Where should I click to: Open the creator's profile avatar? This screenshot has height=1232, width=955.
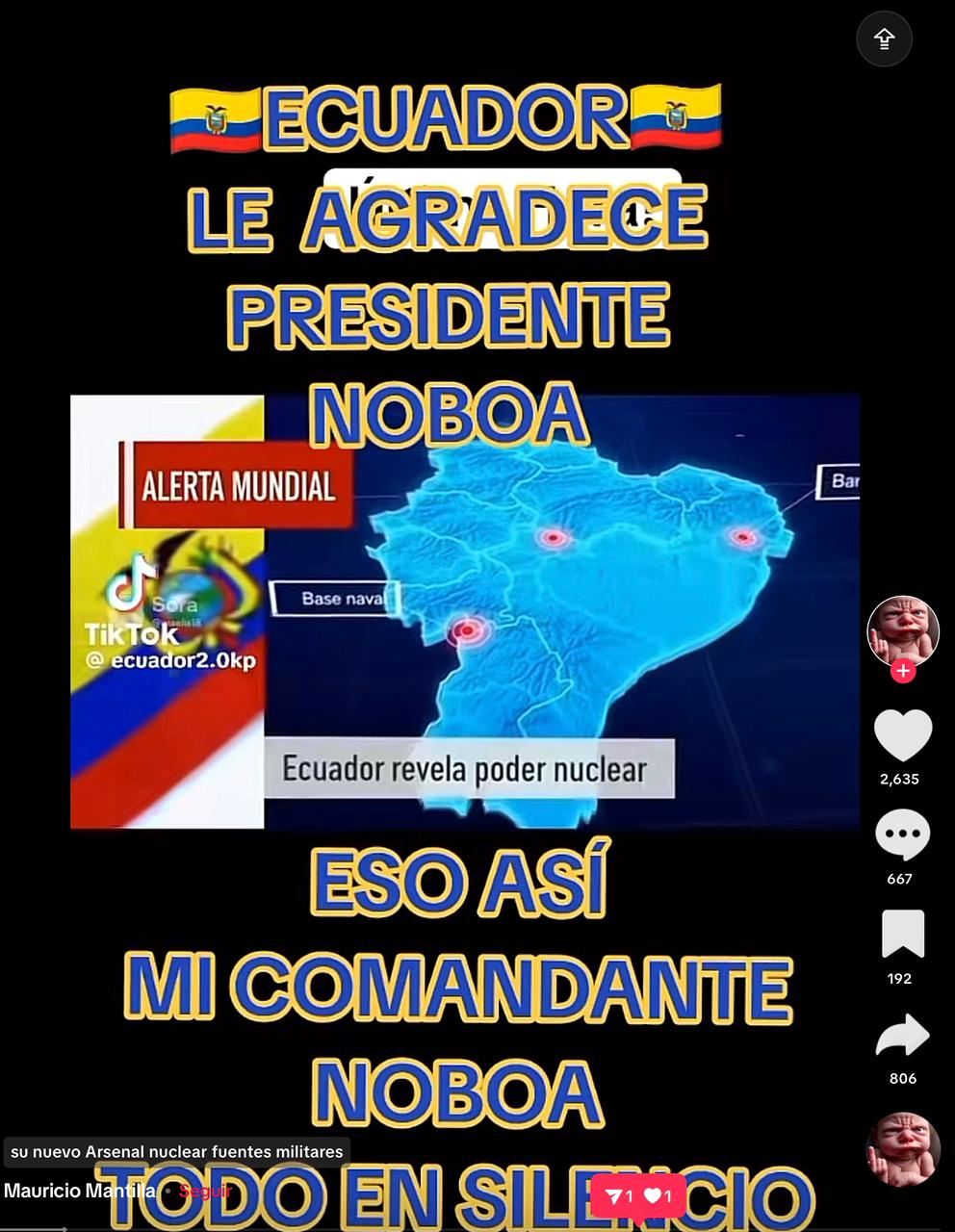[x=902, y=629]
